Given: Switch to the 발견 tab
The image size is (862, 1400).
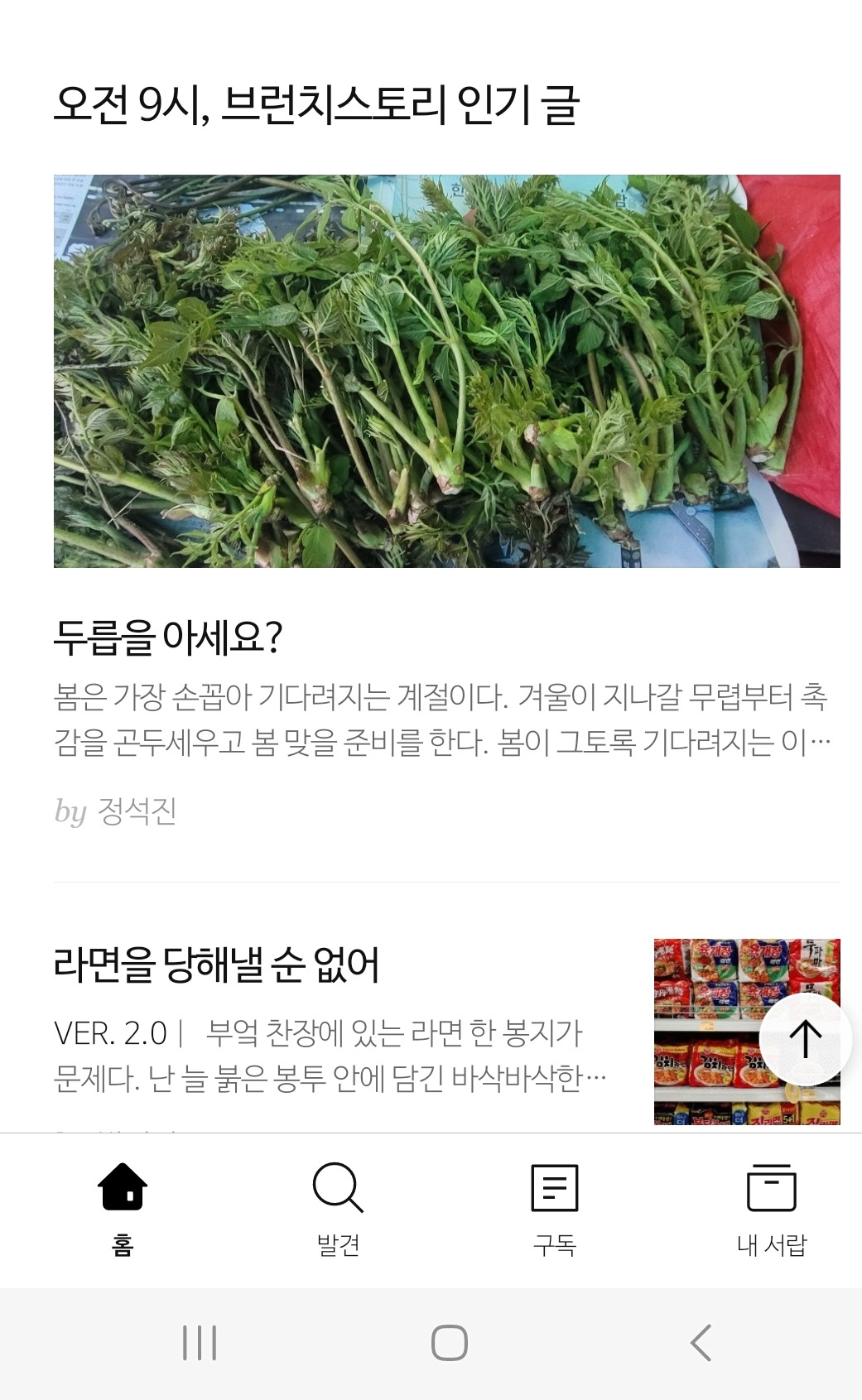Looking at the screenshot, I should coord(338,1208).
